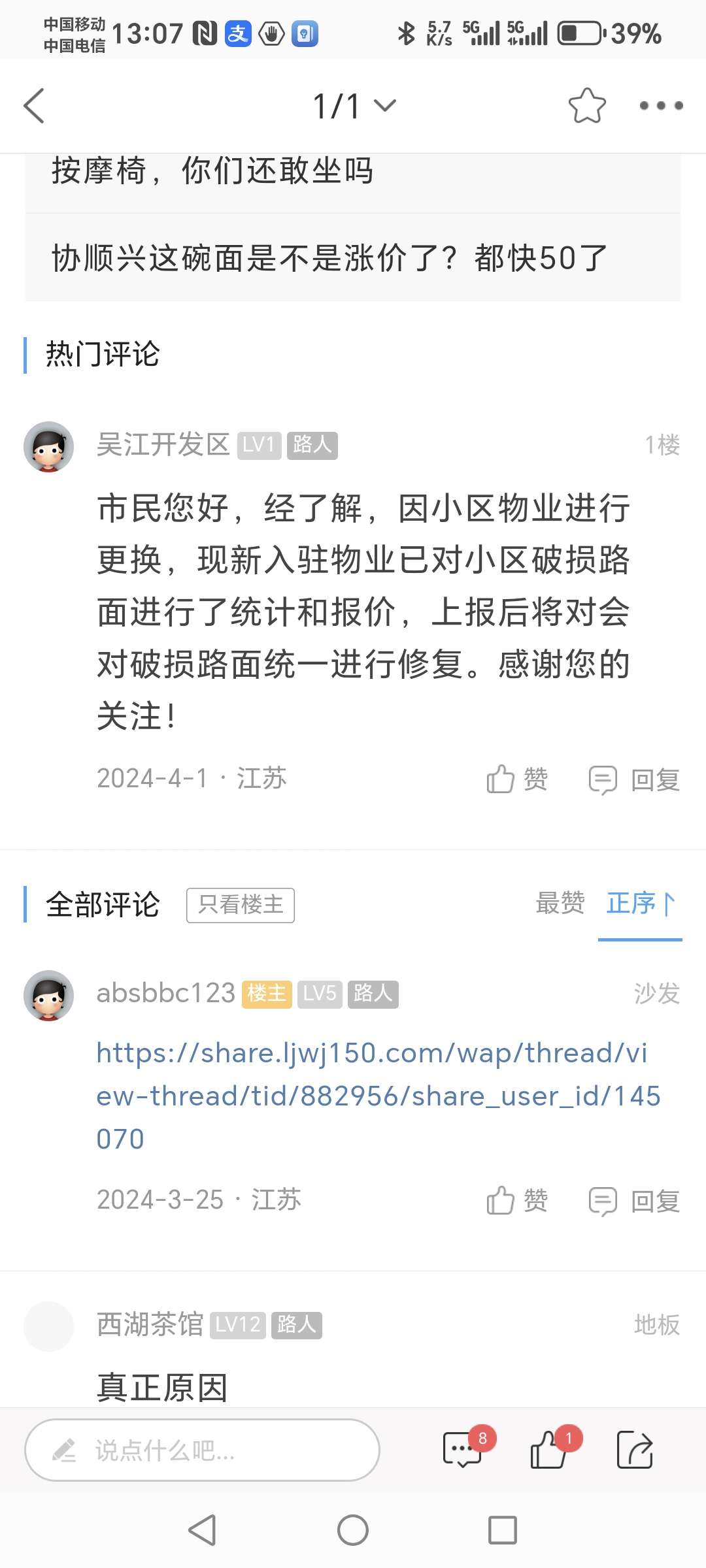Image resolution: width=706 pixels, height=1568 pixels.
Task: Share this thread using the share icon
Action: pos(634,1450)
